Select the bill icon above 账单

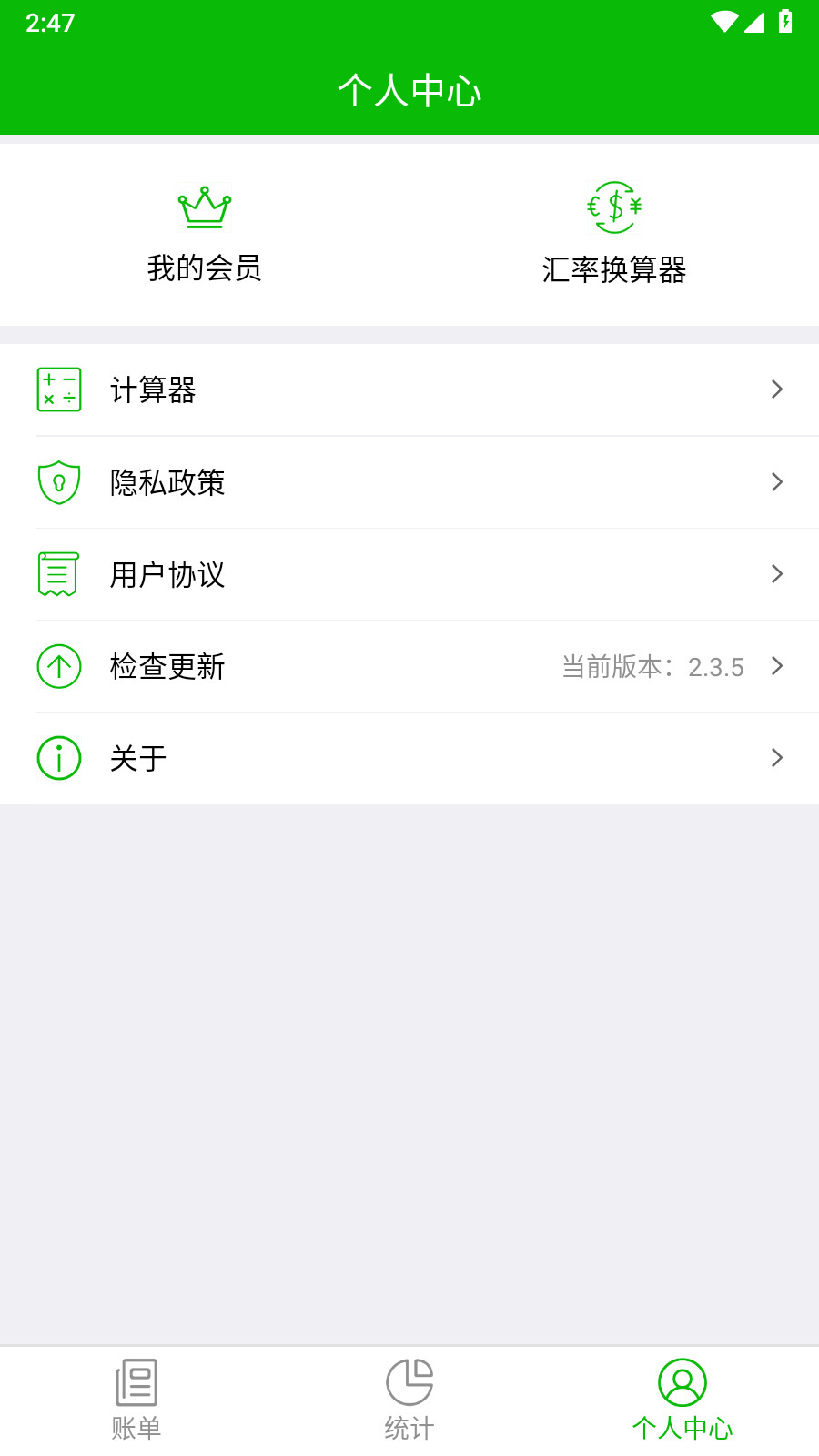click(136, 1383)
